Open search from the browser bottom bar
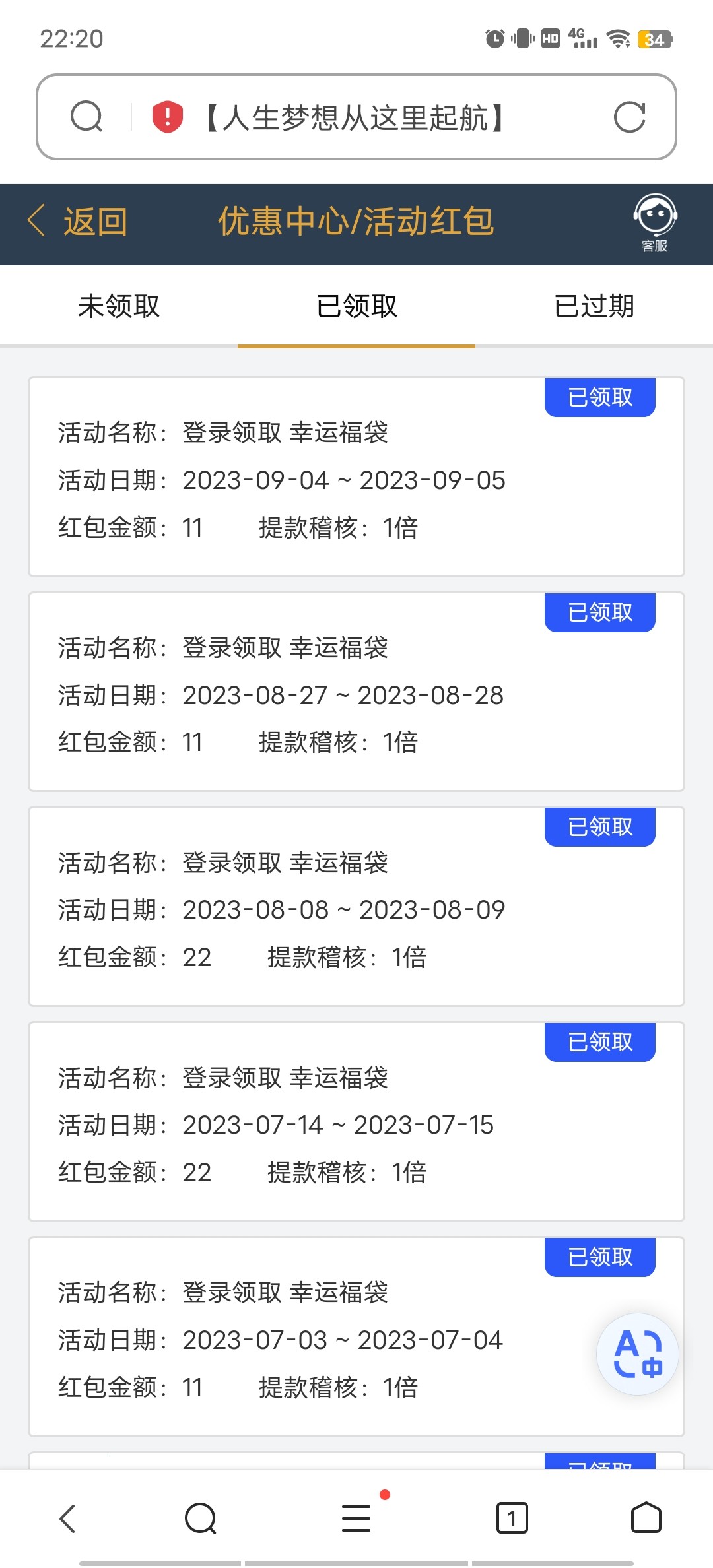 click(201, 1519)
